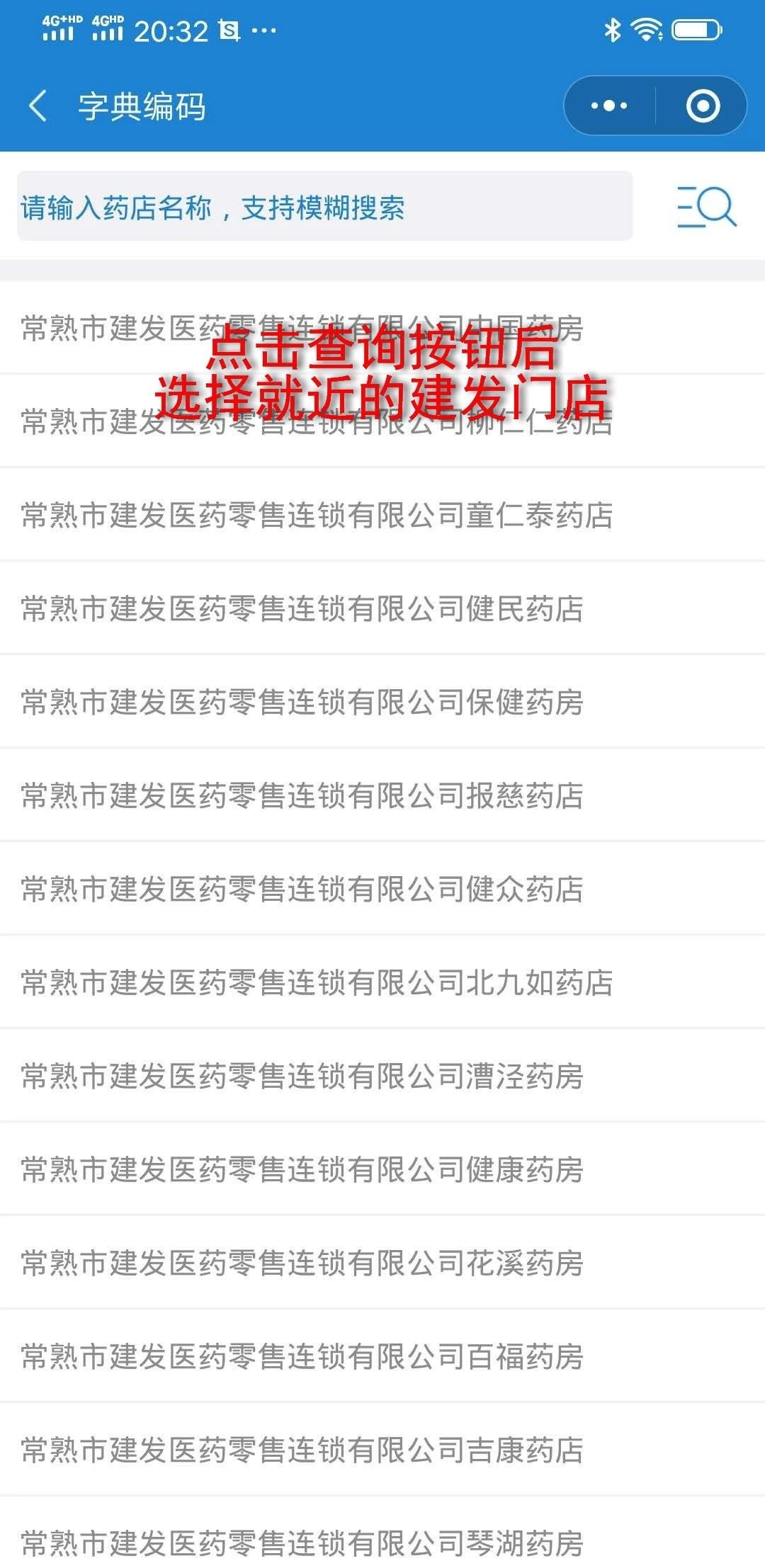This screenshot has width=765, height=1568.
Task: Tap the search query icon
Action: click(x=707, y=207)
